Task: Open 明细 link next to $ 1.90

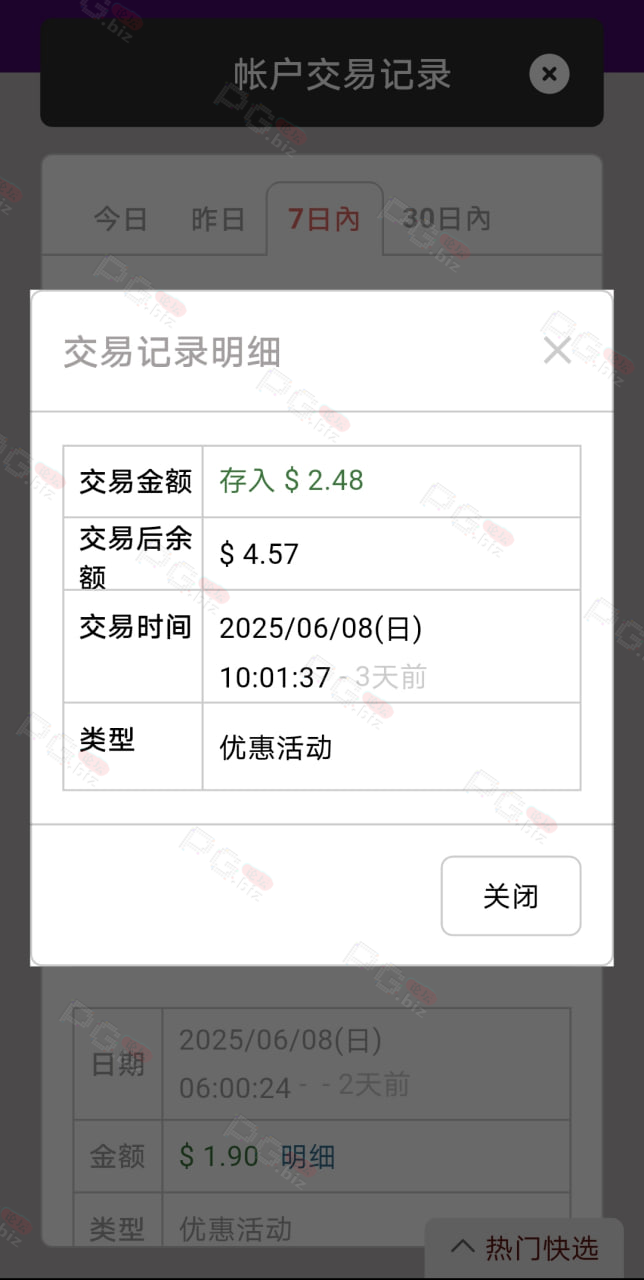Action: (x=308, y=1157)
